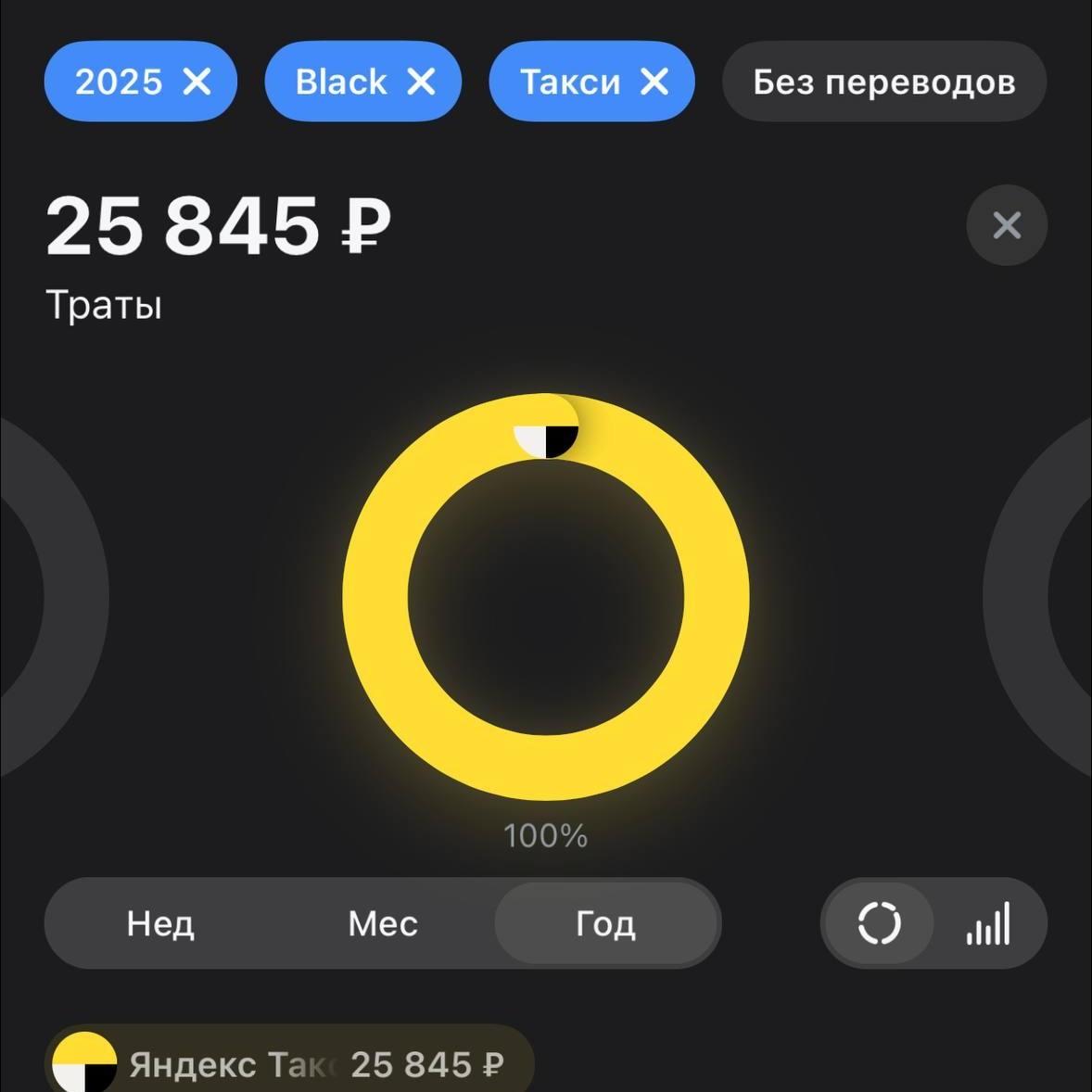Switch to the donut chart view
The height and width of the screenshot is (1092, 1092).
[879, 923]
